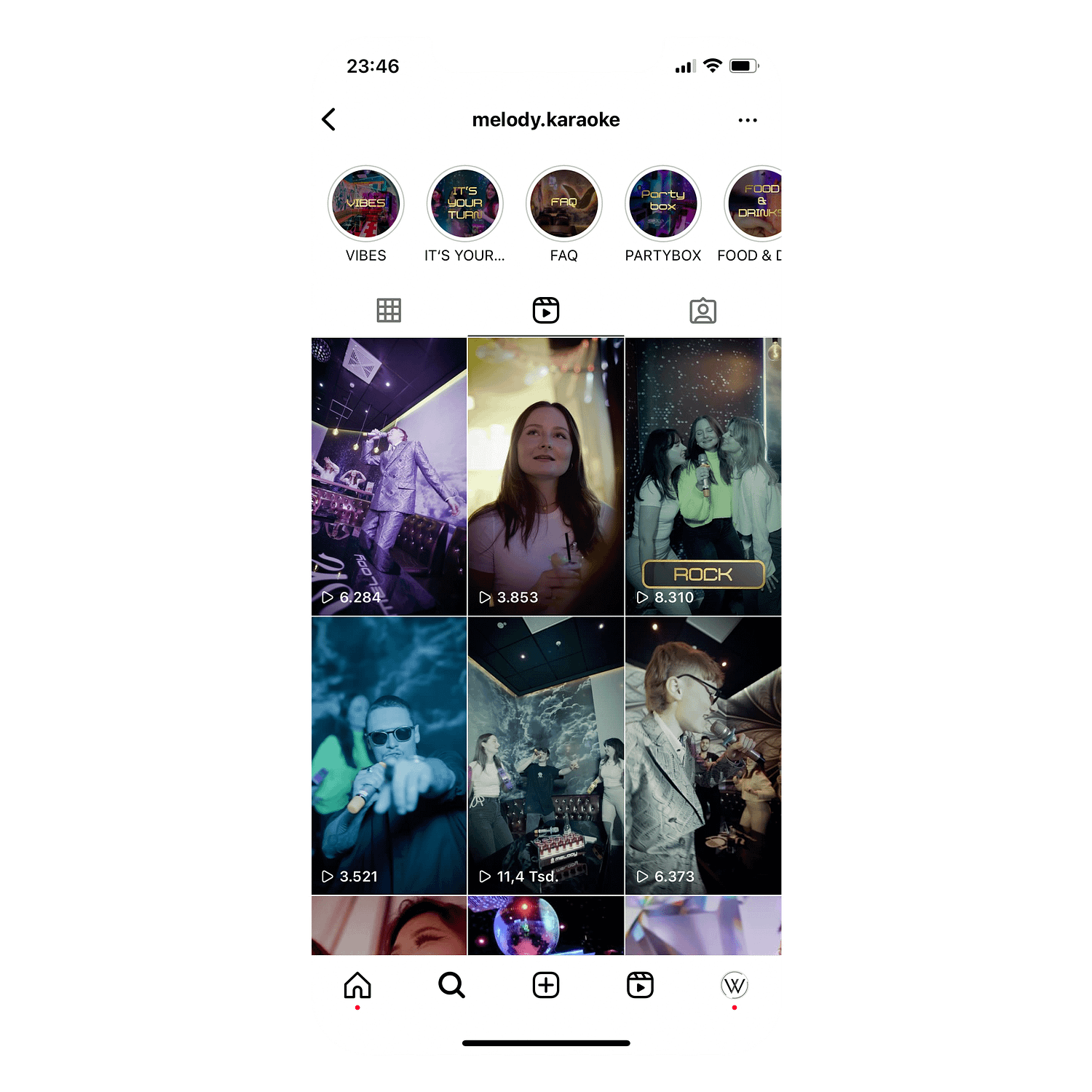The width and height of the screenshot is (1092, 1092).
Task: View the FAQ story highlight
Action: [563, 204]
